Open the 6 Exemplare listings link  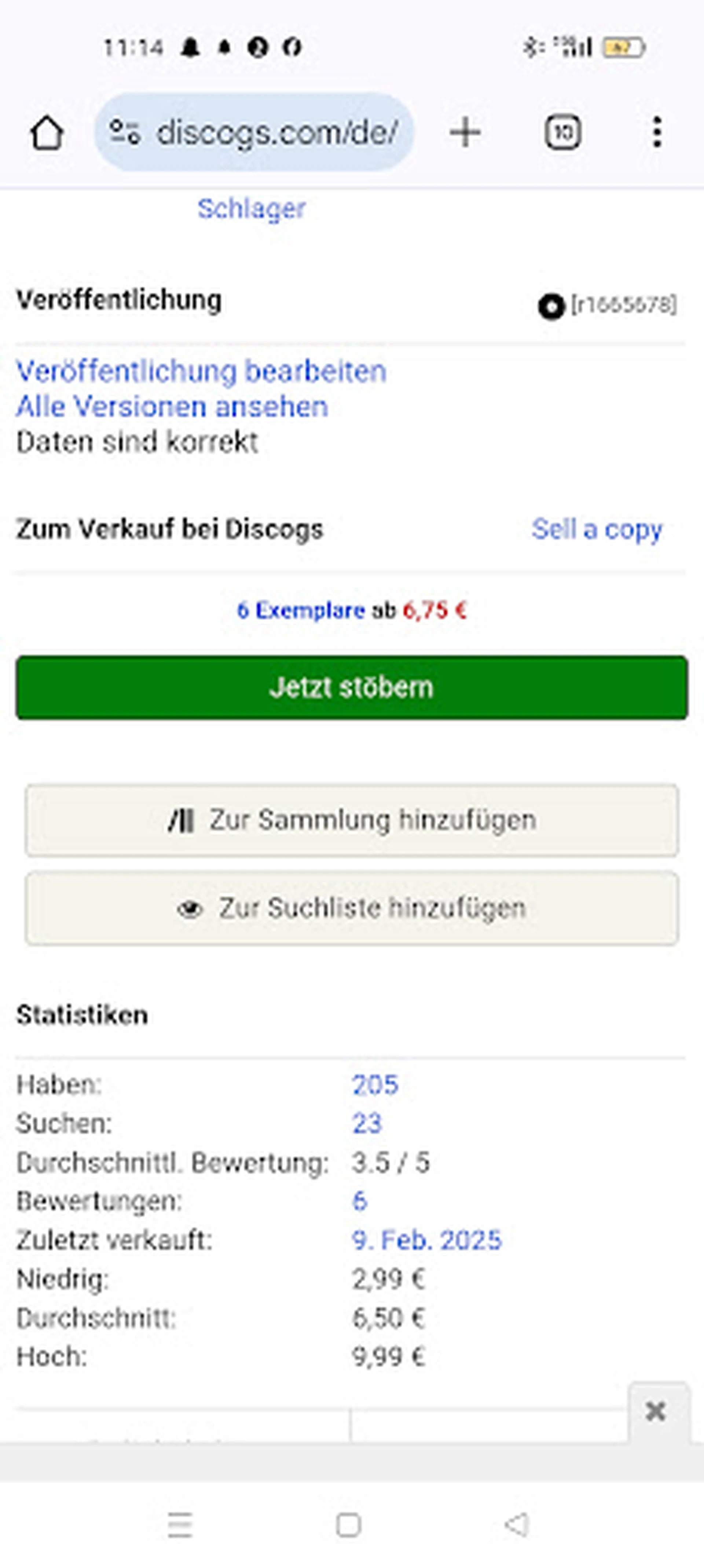[301, 610]
